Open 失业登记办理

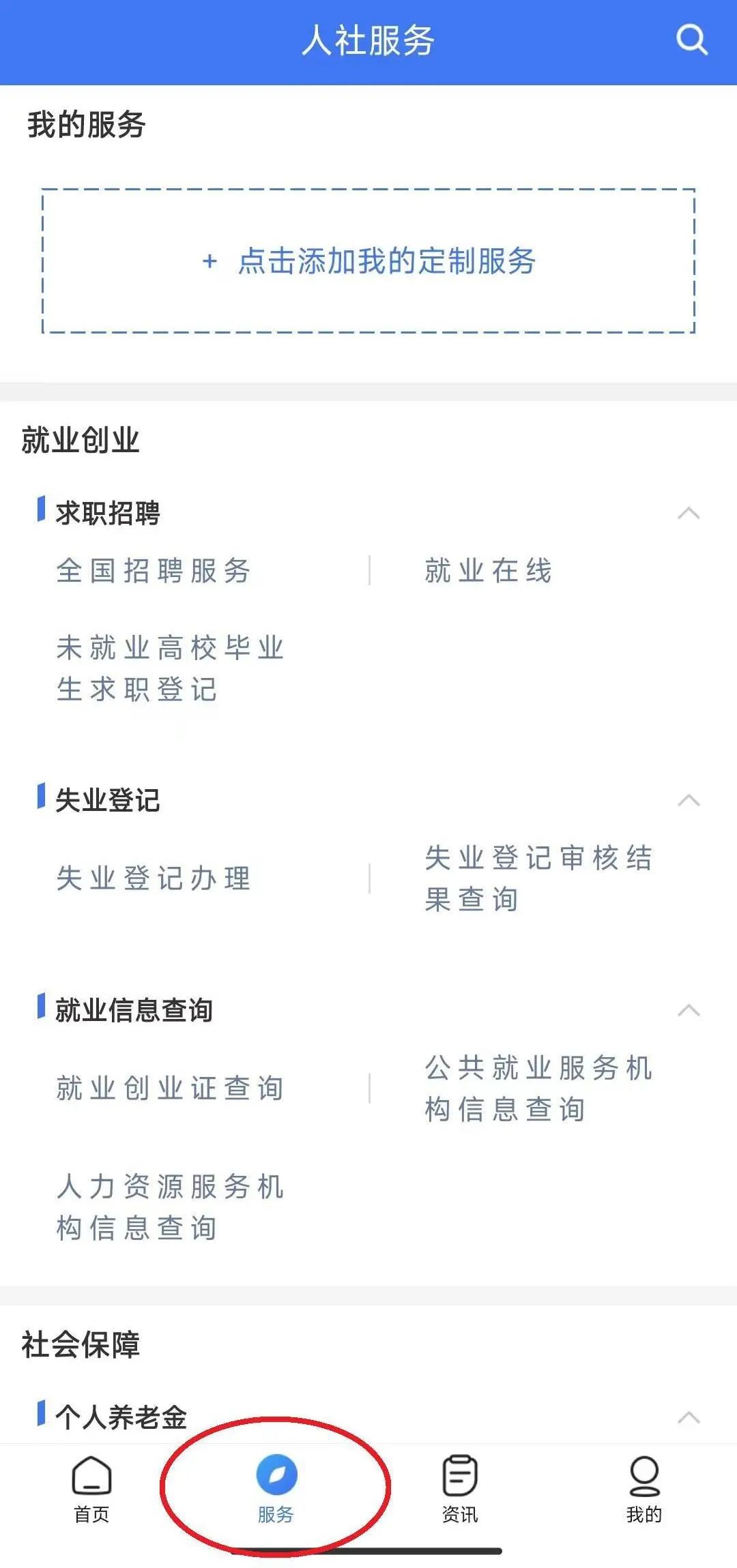(x=154, y=878)
